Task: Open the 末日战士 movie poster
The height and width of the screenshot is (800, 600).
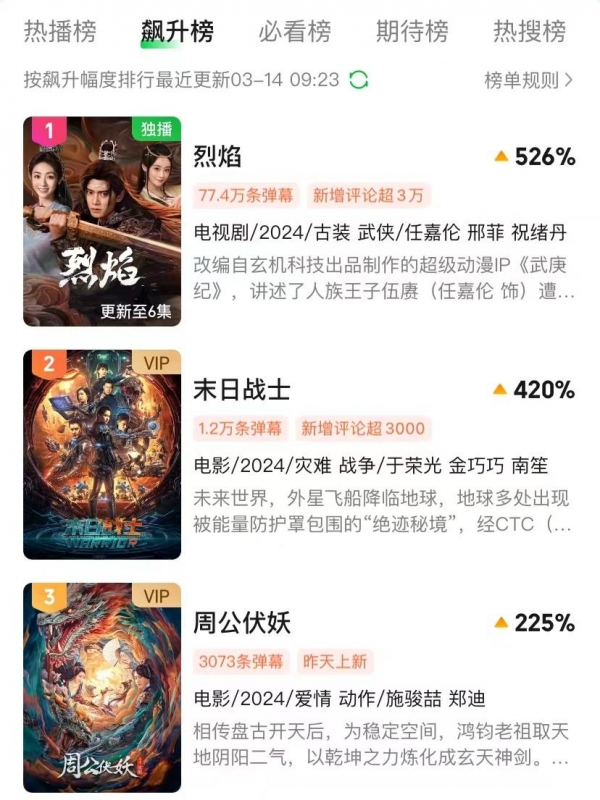Action: tap(102, 454)
